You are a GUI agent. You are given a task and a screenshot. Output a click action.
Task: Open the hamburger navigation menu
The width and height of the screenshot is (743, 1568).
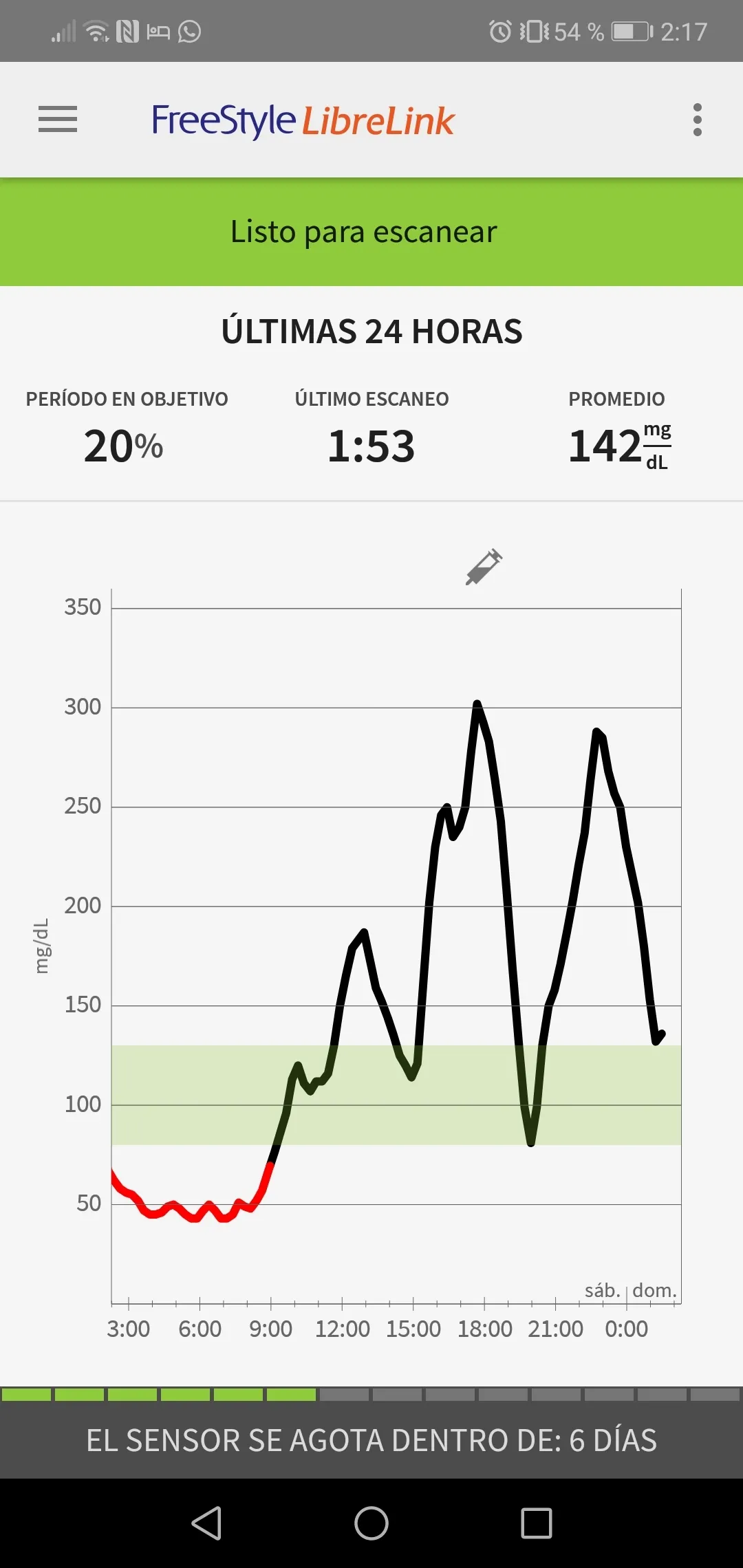tap(58, 120)
